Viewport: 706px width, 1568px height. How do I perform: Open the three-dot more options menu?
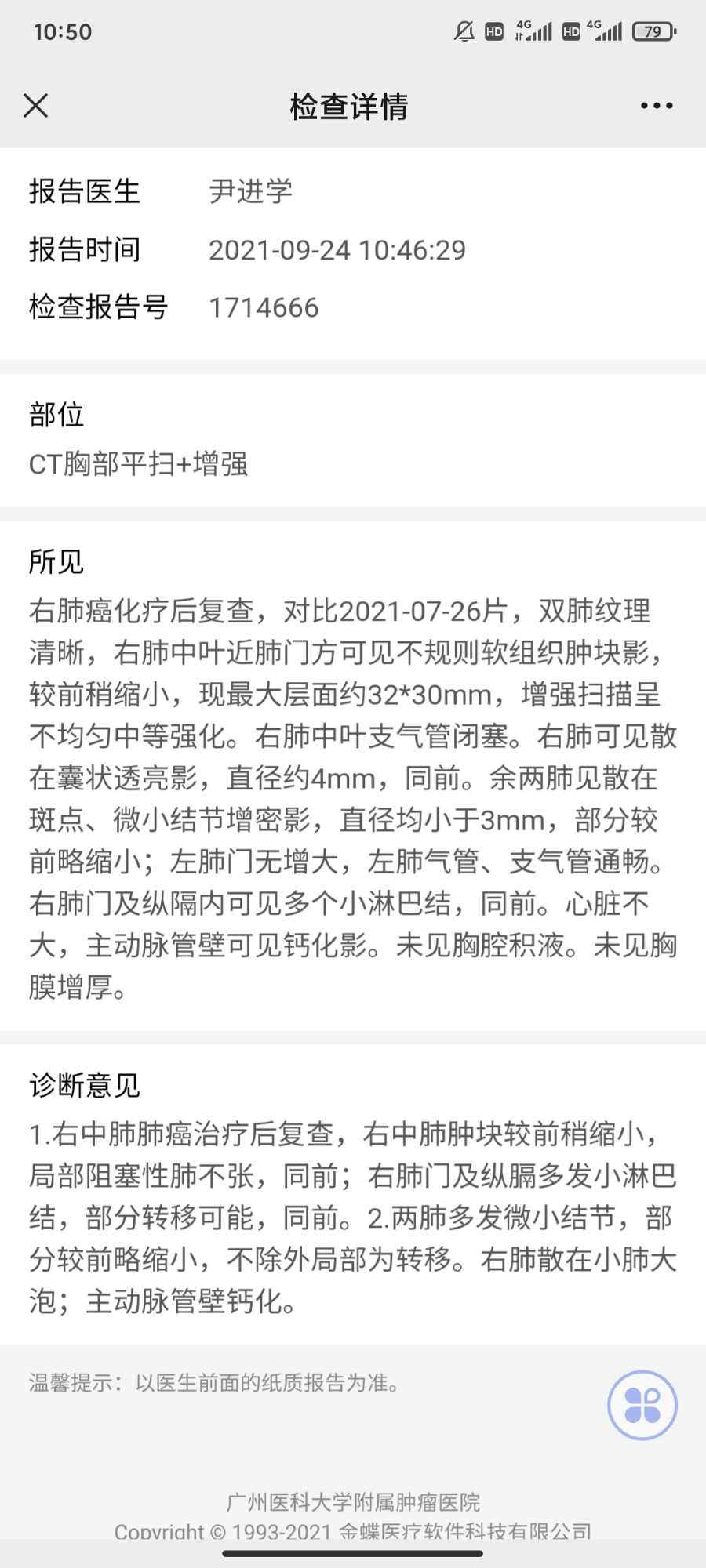tap(657, 106)
